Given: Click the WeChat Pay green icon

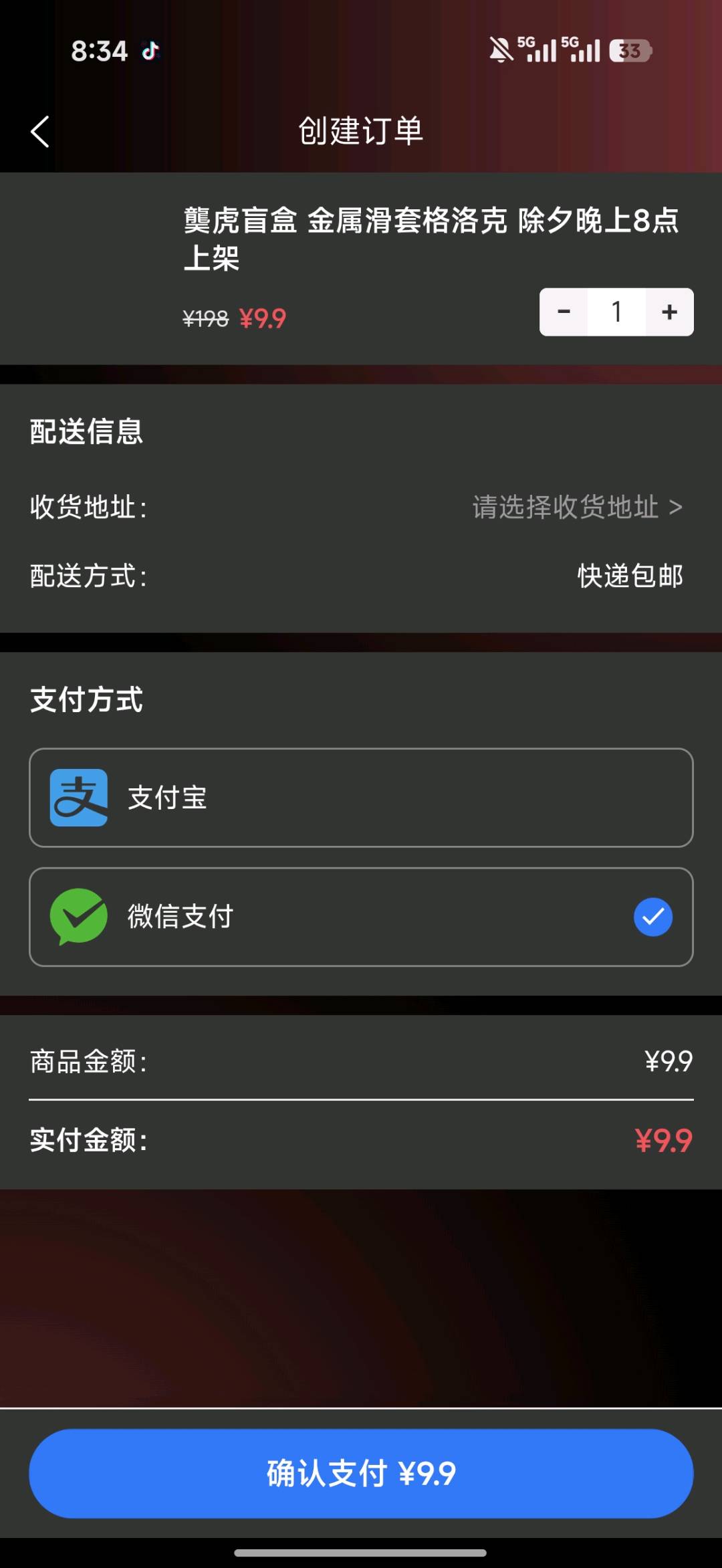Looking at the screenshot, I should point(78,917).
